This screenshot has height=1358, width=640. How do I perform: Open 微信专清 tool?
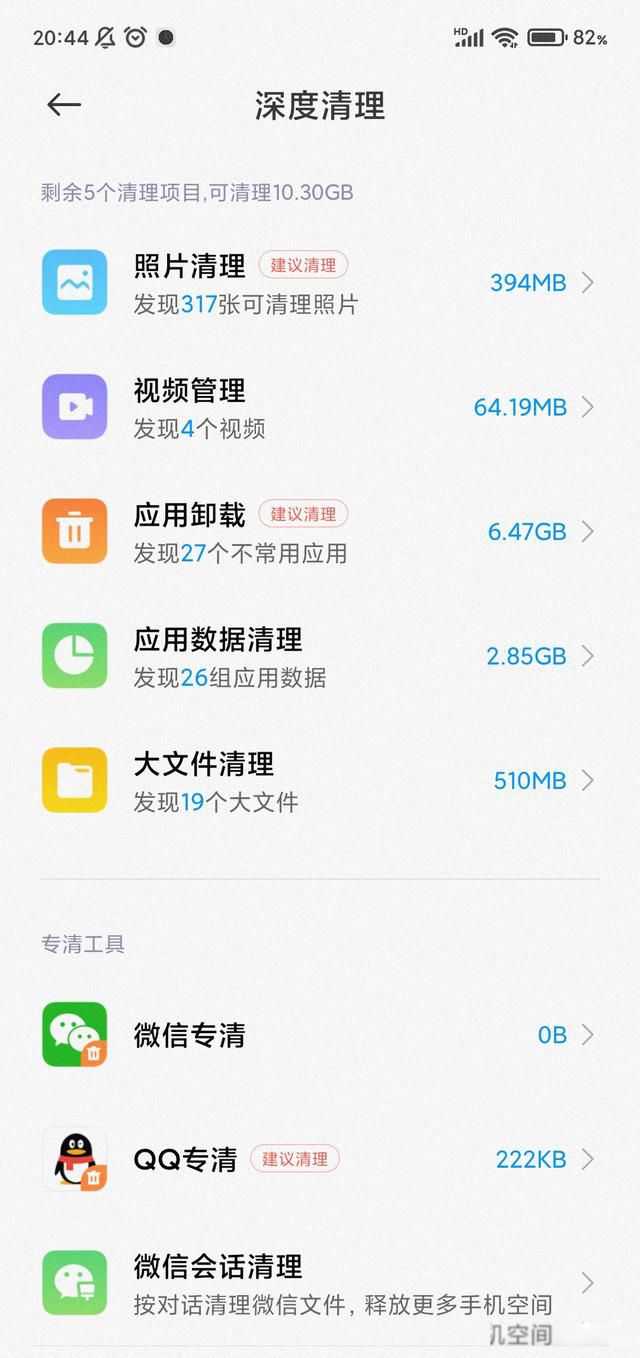coord(320,1035)
